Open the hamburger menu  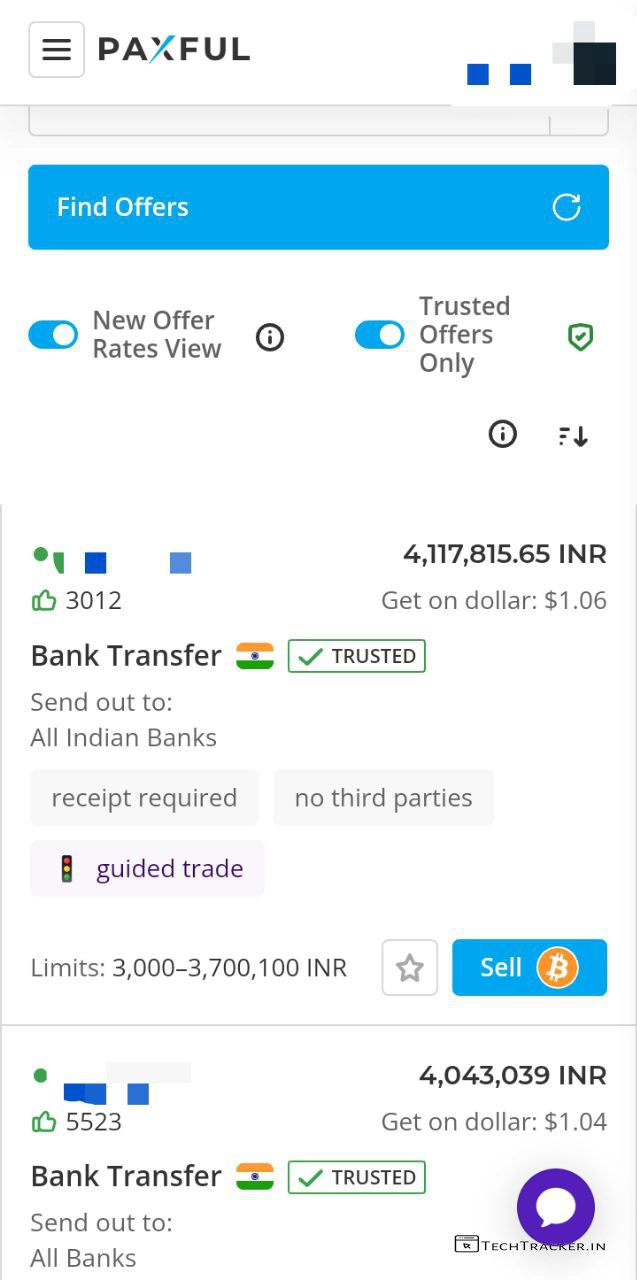pyautogui.click(x=56, y=49)
